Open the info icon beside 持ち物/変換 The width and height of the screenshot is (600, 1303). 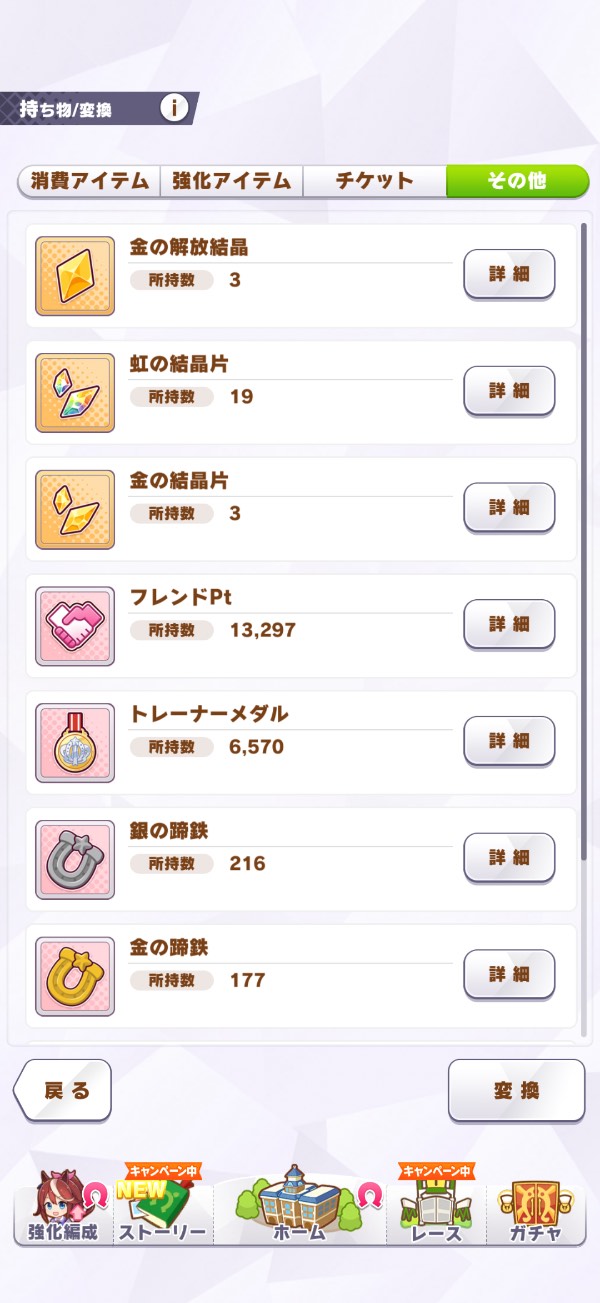[x=174, y=108]
